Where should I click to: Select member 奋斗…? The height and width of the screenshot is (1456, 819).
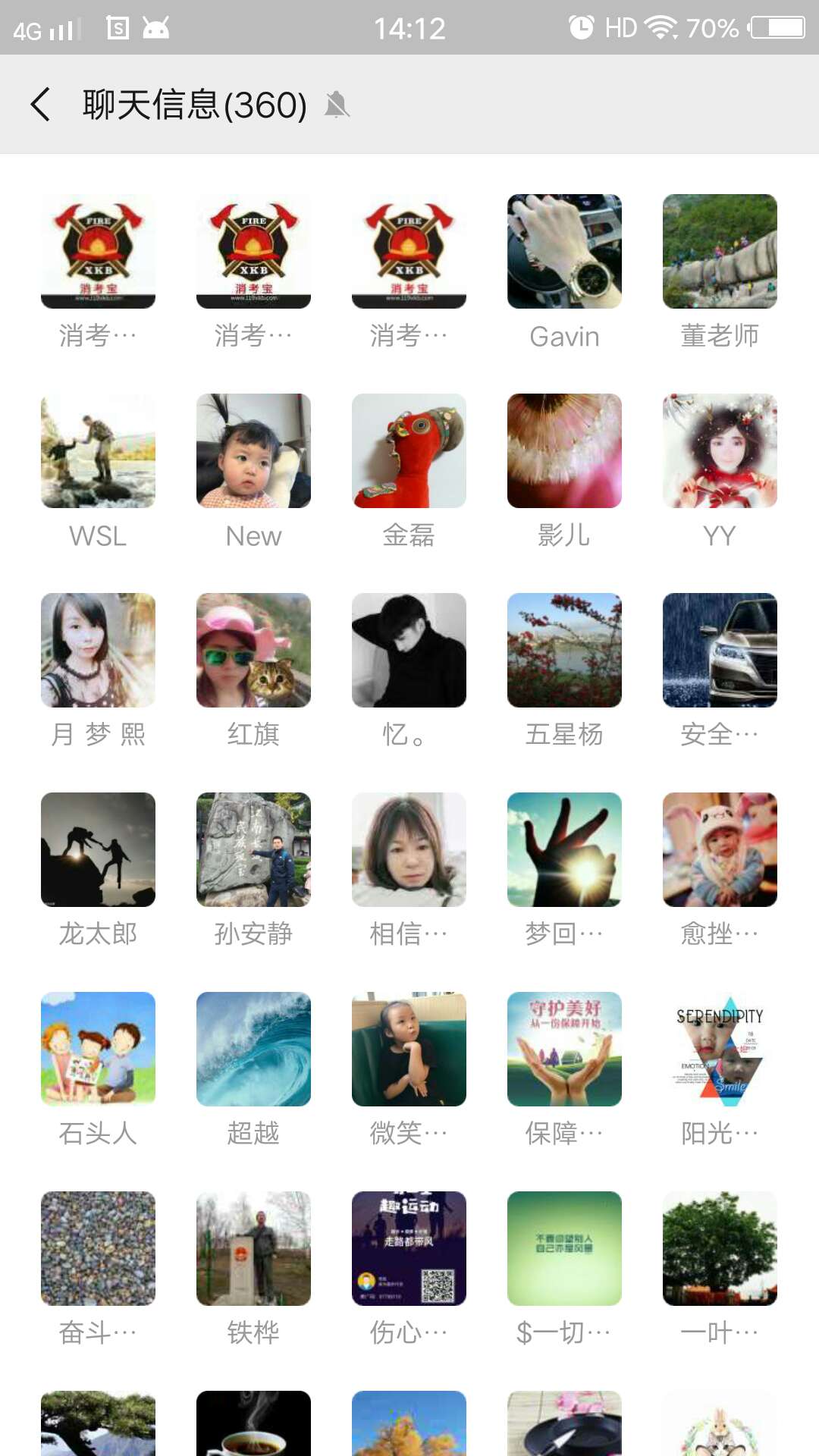98,1249
